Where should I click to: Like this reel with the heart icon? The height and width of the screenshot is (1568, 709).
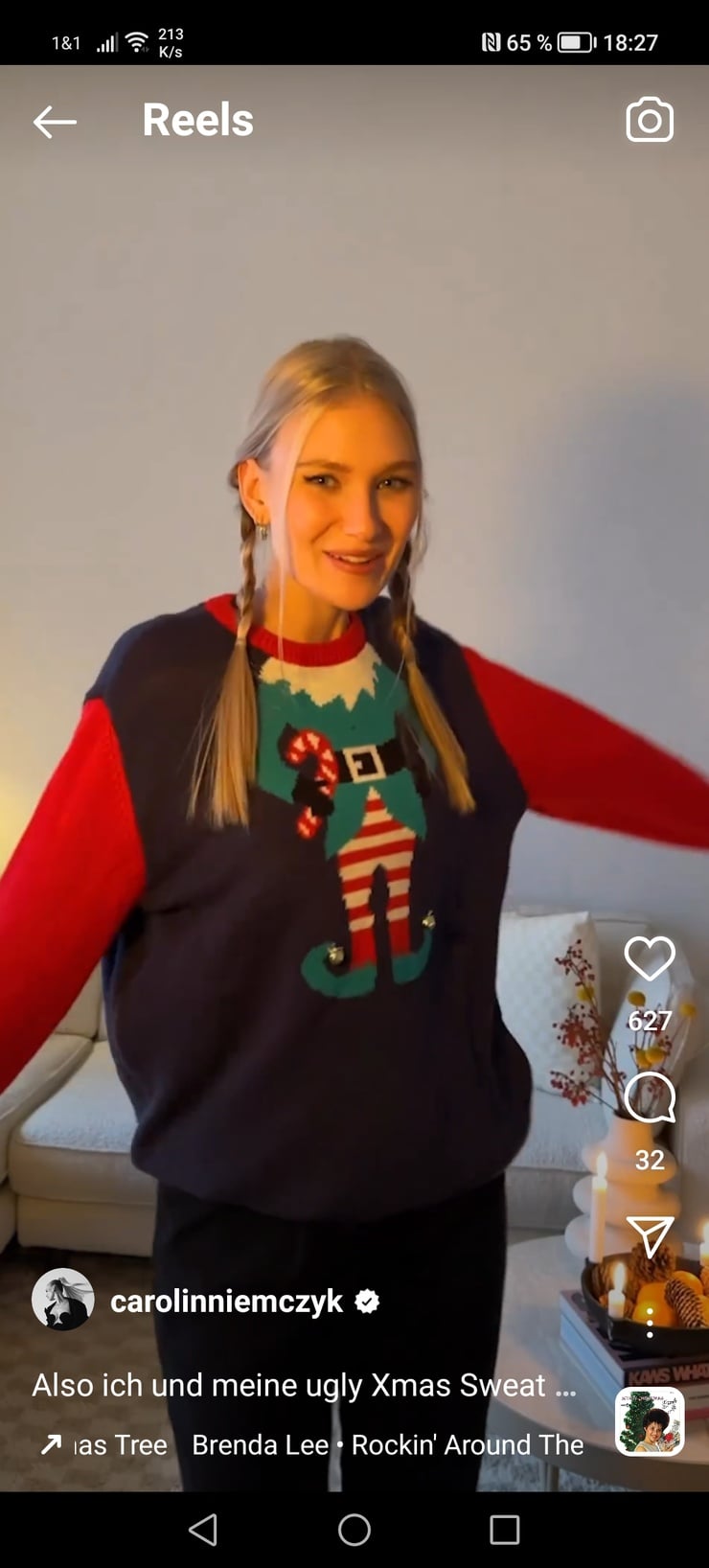click(x=650, y=958)
